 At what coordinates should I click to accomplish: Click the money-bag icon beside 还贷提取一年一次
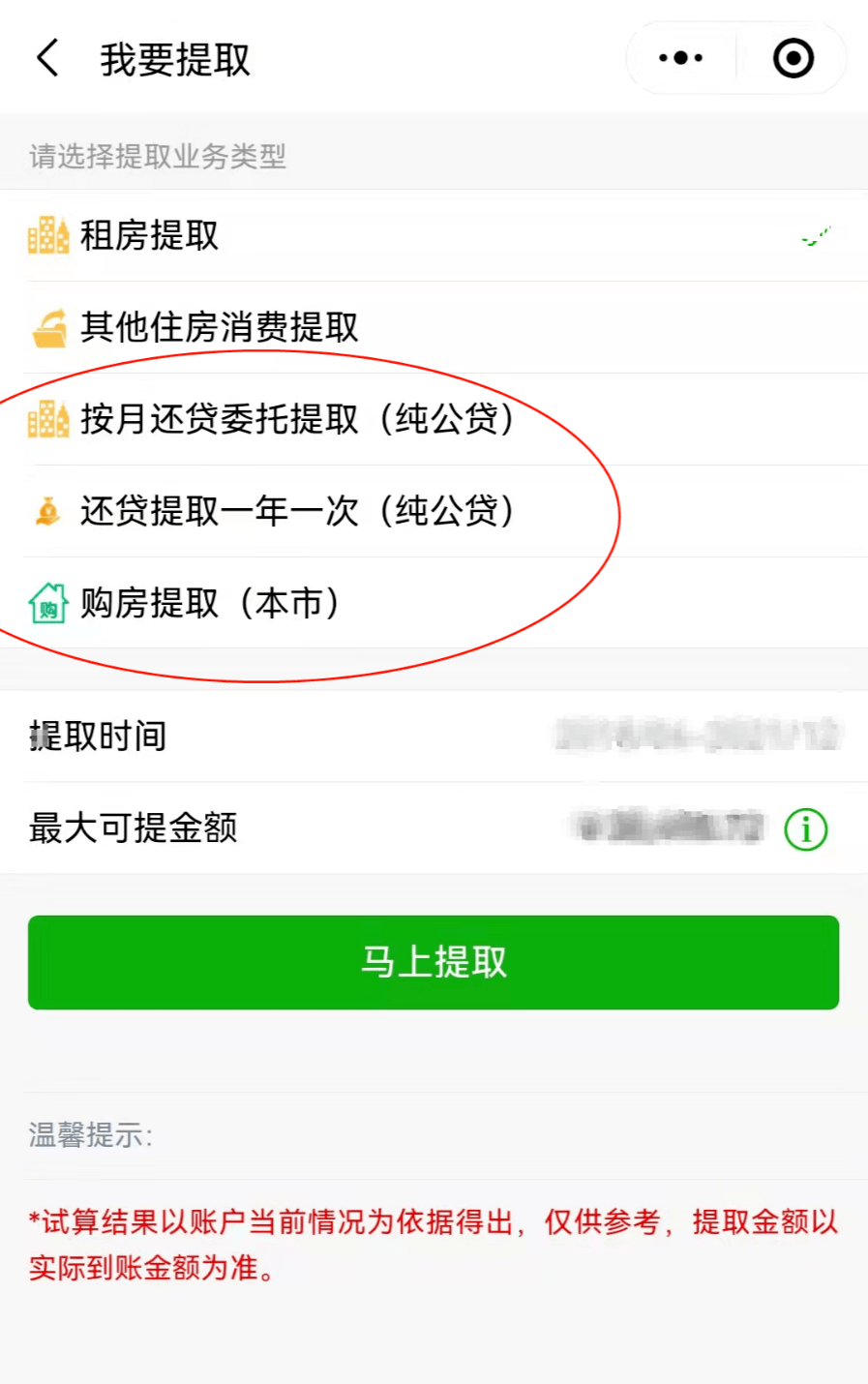(x=45, y=511)
